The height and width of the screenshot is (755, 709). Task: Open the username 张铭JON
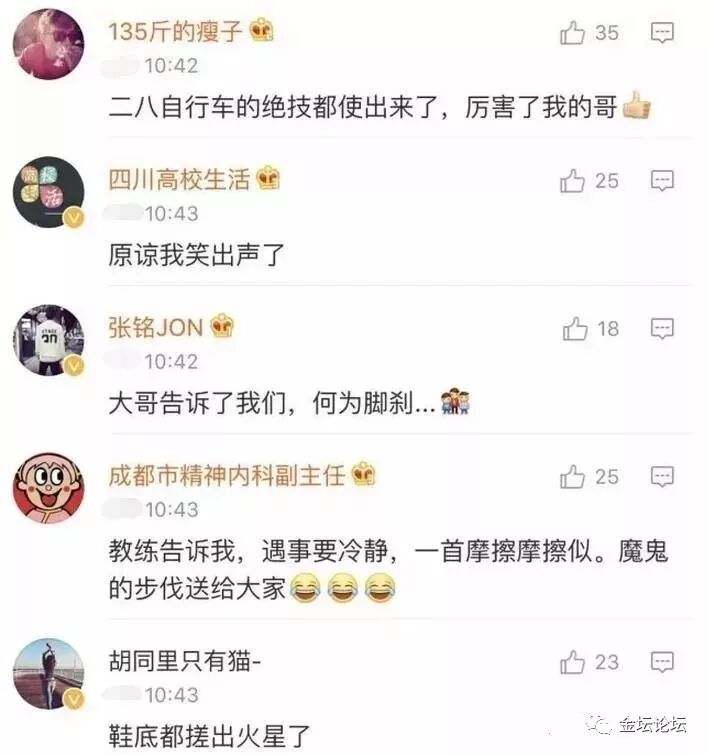pyautogui.click(x=155, y=327)
